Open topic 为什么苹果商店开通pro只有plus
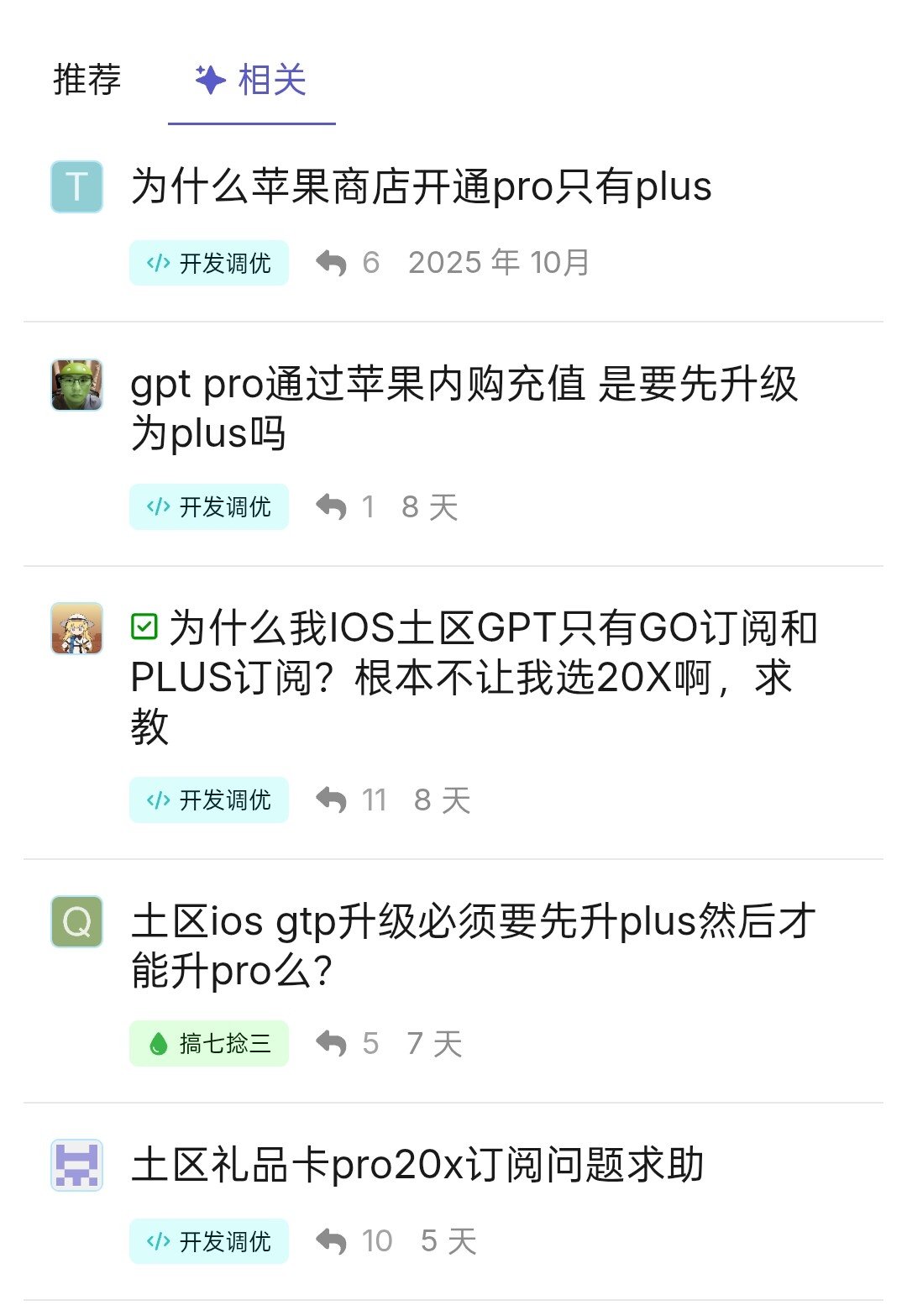 point(421,186)
